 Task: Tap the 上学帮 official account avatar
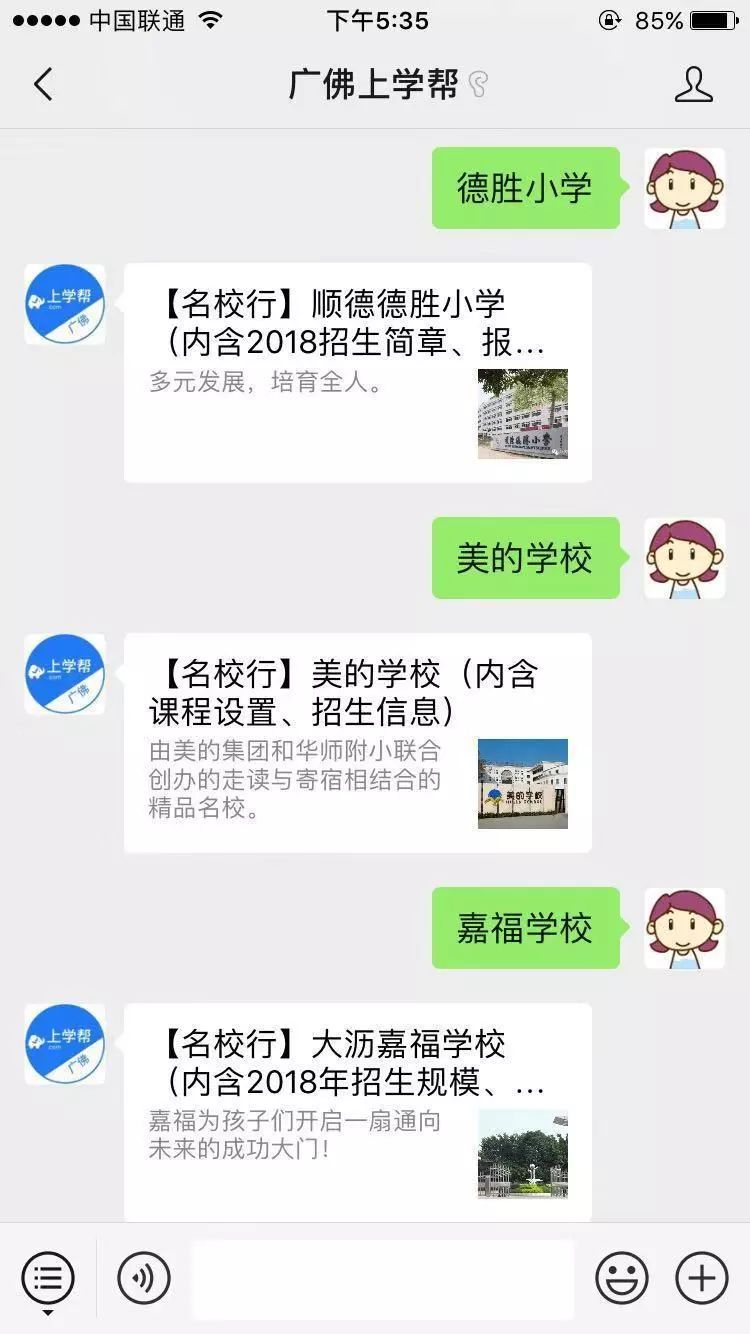[x=64, y=304]
